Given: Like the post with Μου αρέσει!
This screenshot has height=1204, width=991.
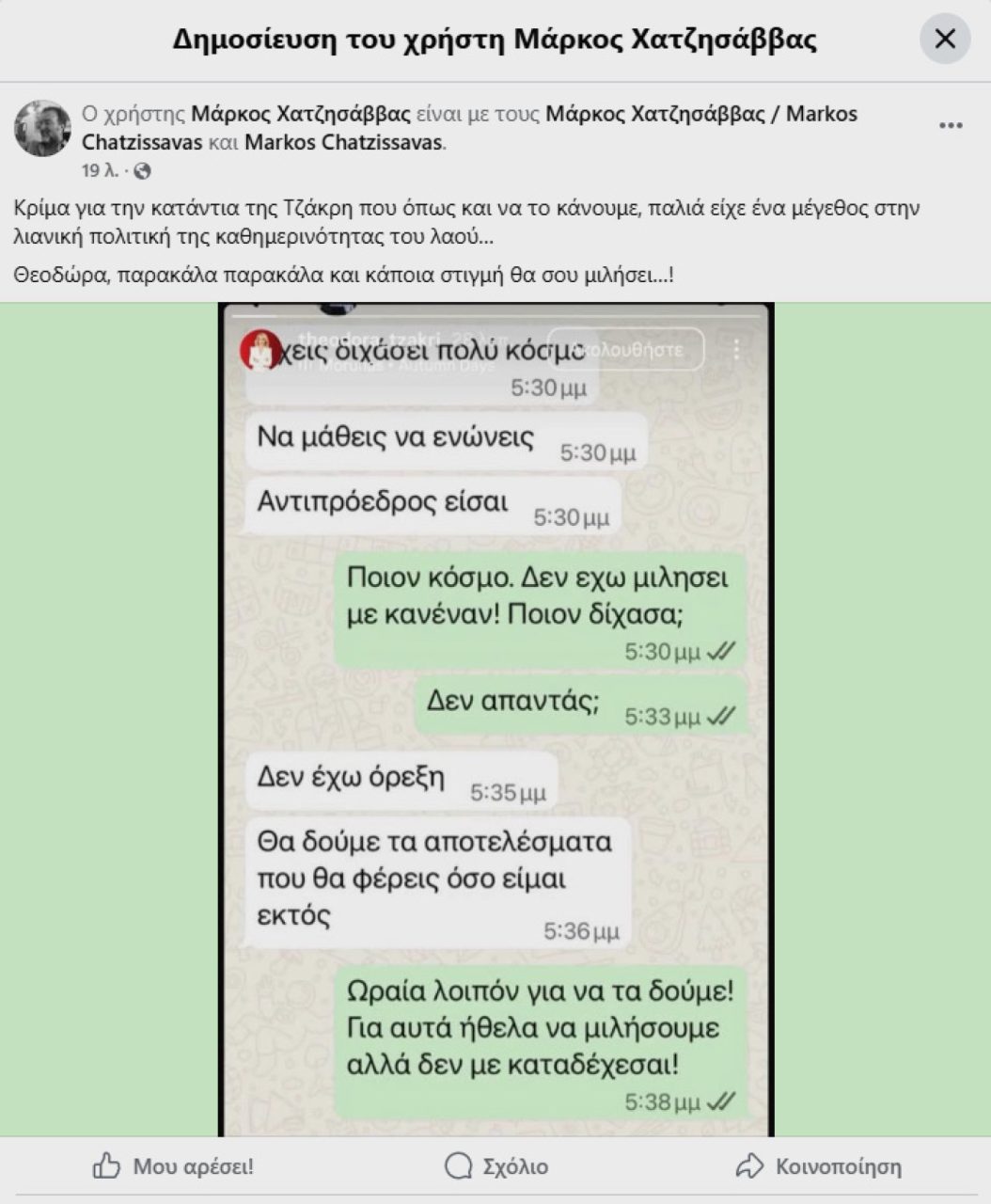Looking at the screenshot, I should point(173,1167).
